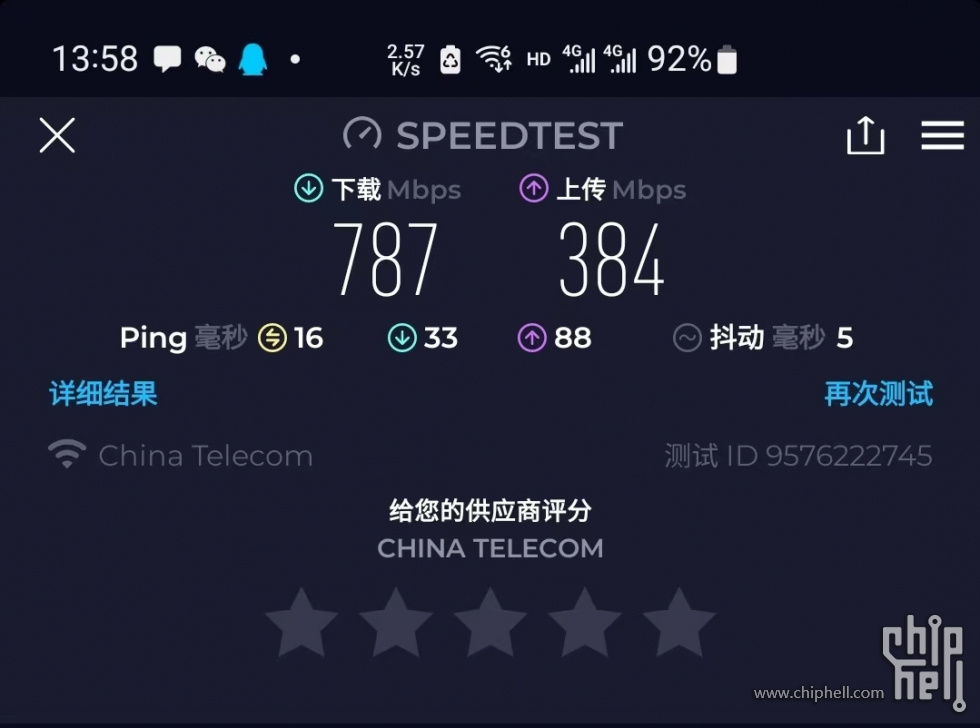Open 详细结果 detailed results

[104, 393]
